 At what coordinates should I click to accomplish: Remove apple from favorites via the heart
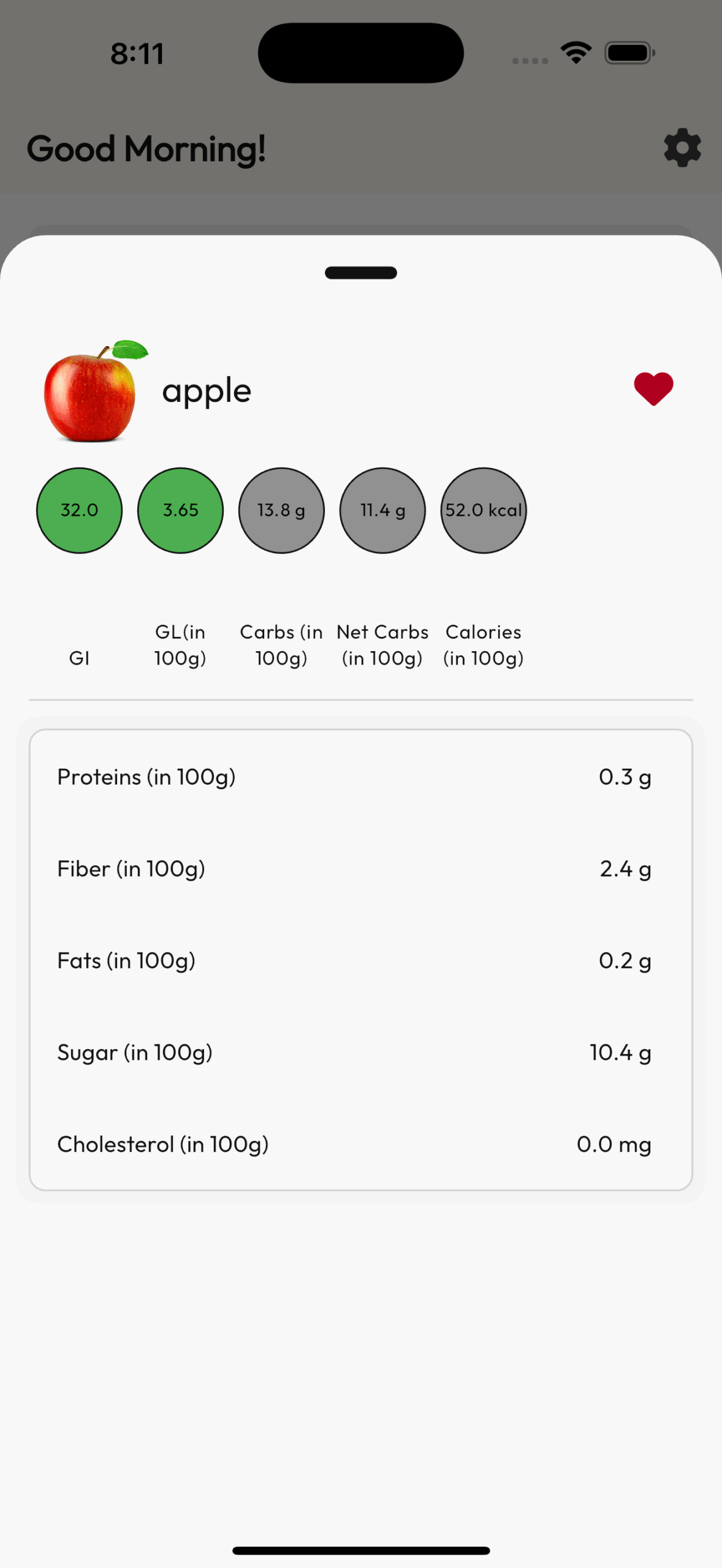(x=653, y=389)
